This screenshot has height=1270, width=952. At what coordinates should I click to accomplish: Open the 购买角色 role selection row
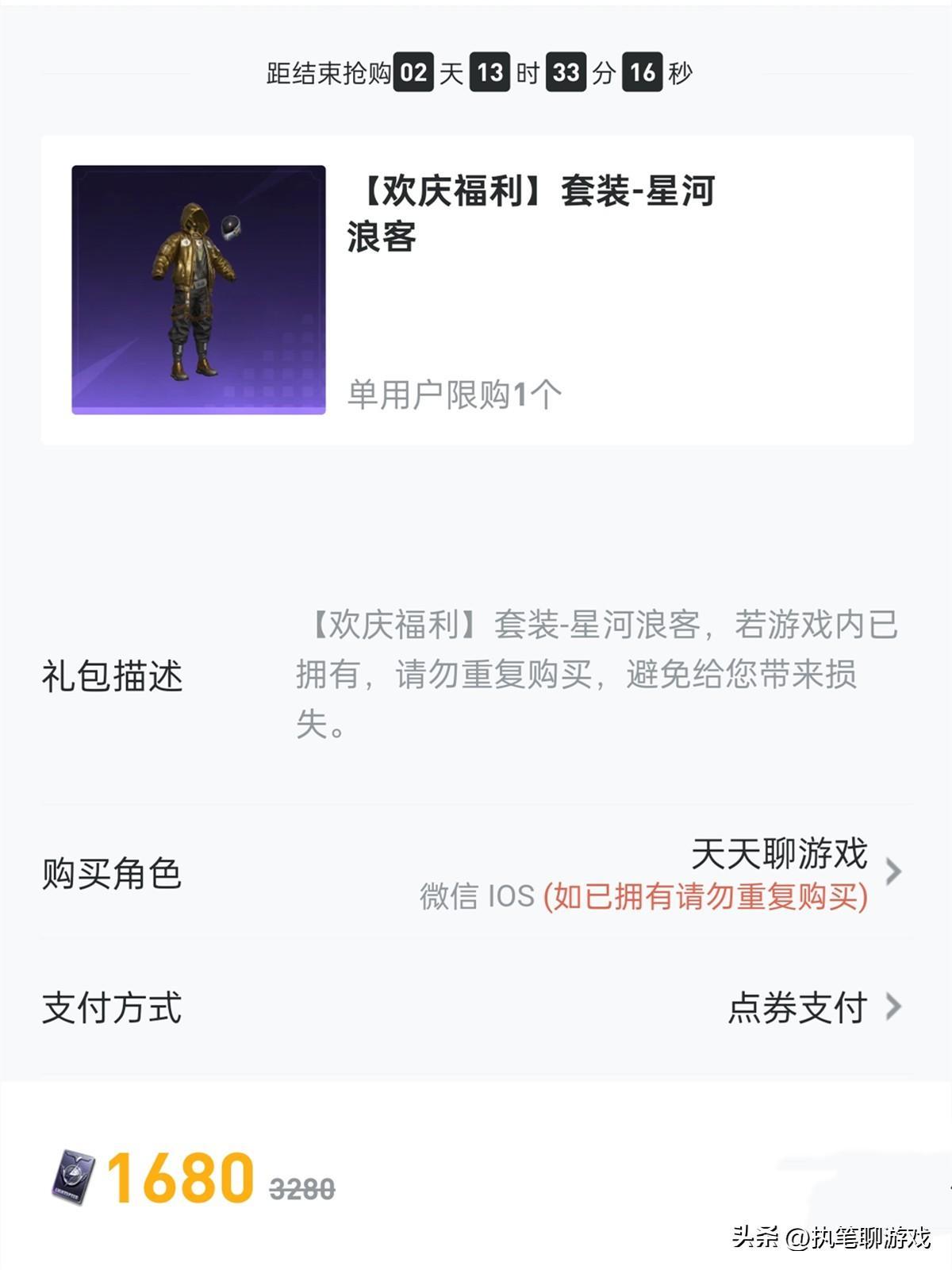(892, 872)
